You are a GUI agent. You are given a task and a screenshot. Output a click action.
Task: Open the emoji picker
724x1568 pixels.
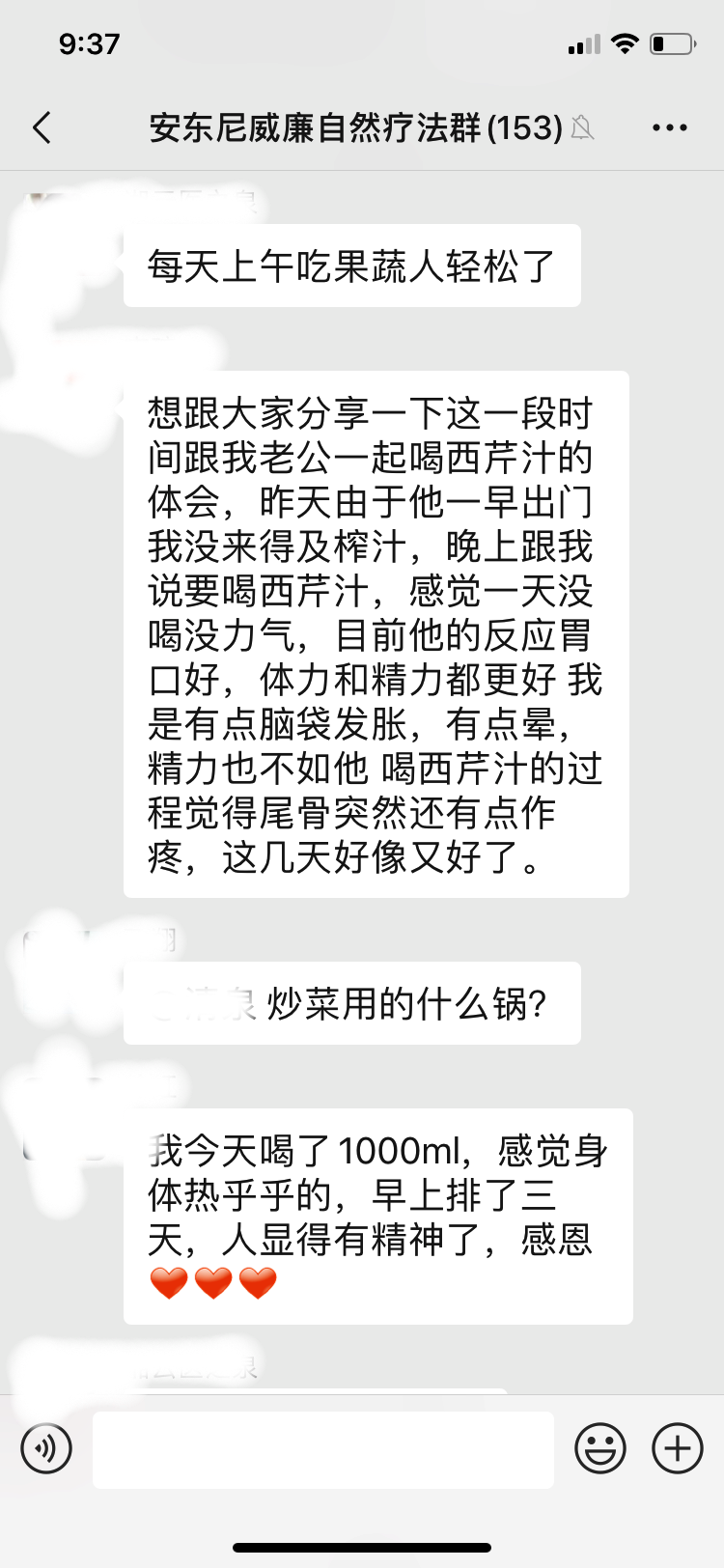click(600, 1448)
